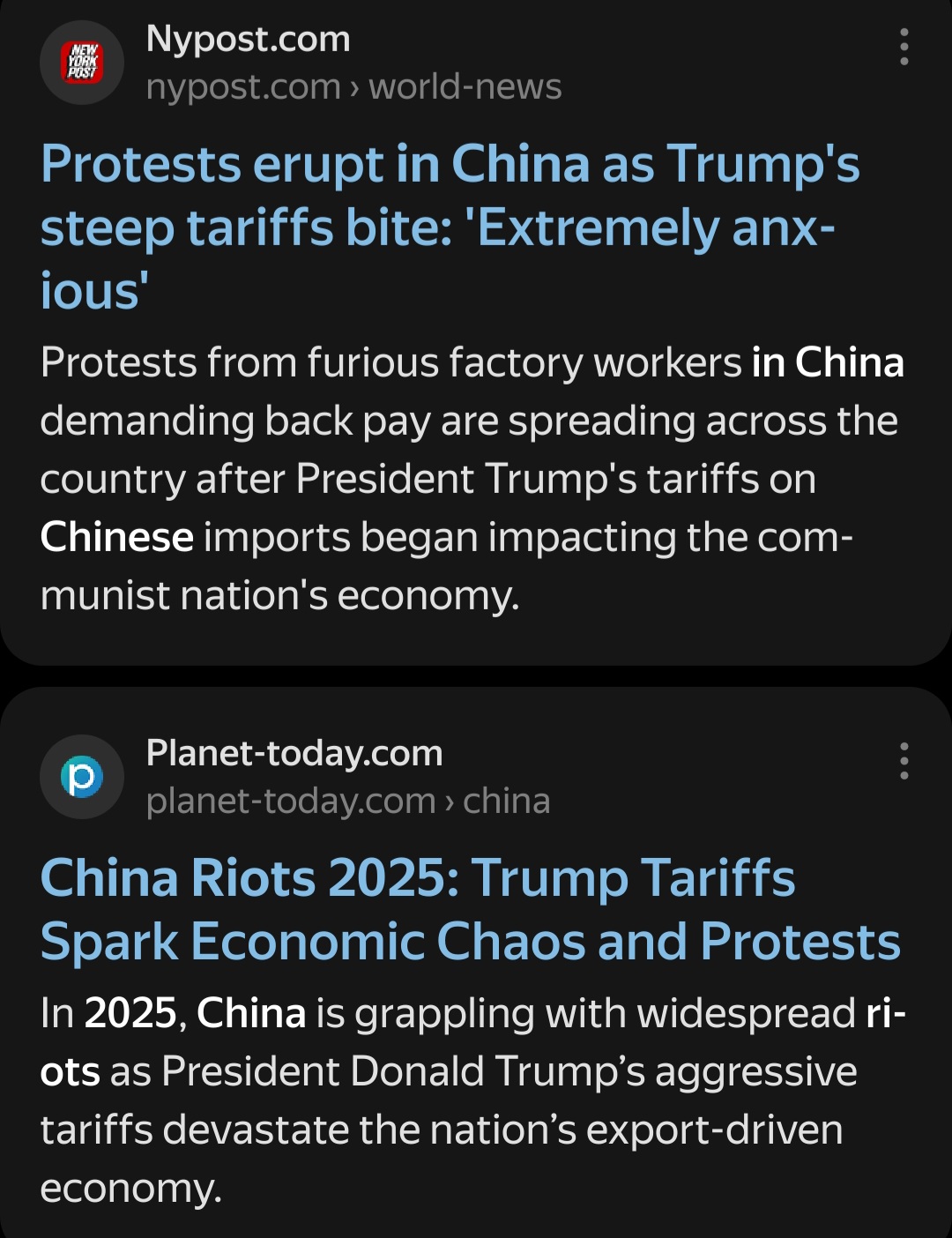Viewport: 952px width, 1238px height.
Task: Open the Planet-today.com result overflow menu
Action: 904,760
